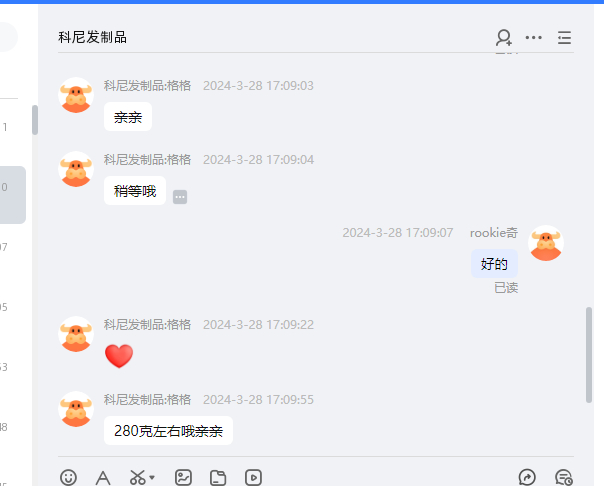The image size is (604, 486).
Task: View 格格's avatar on the 亲亲 message
Action: [77, 95]
